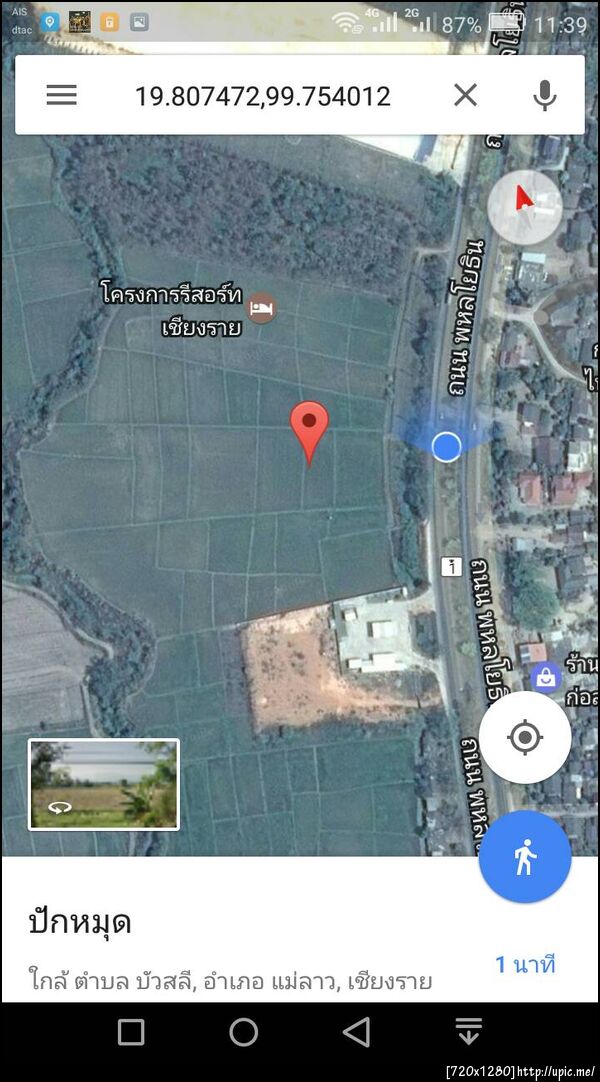This screenshot has height=1082, width=600.
Task: Open recent apps from the navigation bar
Action: pos(131,1032)
